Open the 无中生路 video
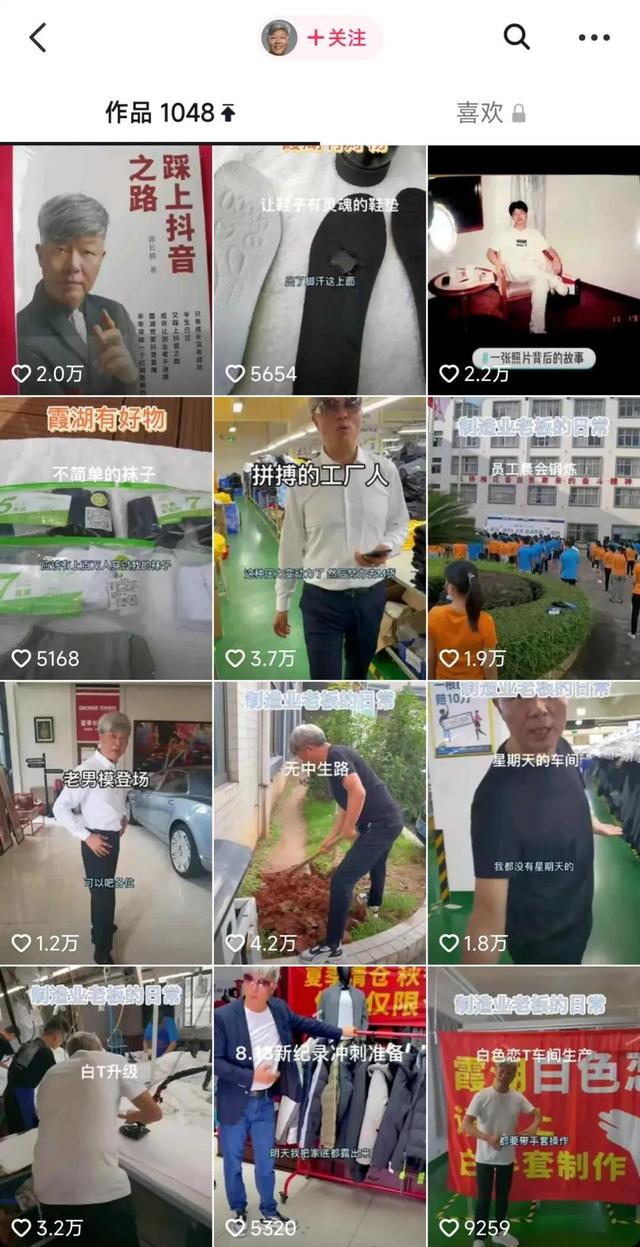This screenshot has width=640, height=1247. (x=320, y=822)
